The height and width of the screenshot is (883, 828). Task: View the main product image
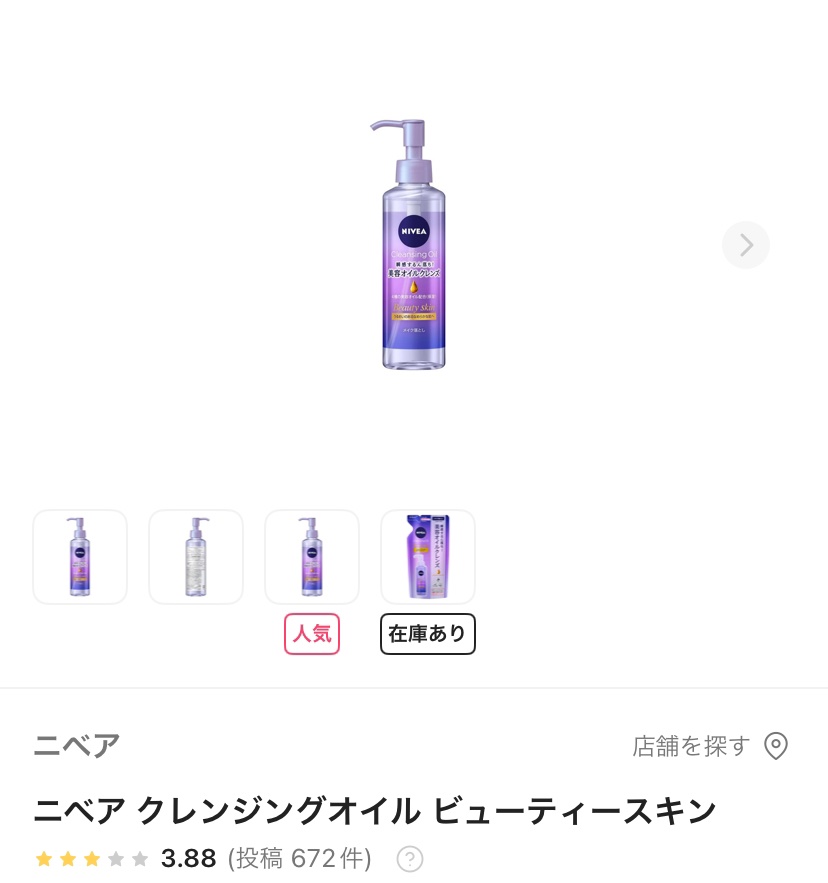pos(413,244)
